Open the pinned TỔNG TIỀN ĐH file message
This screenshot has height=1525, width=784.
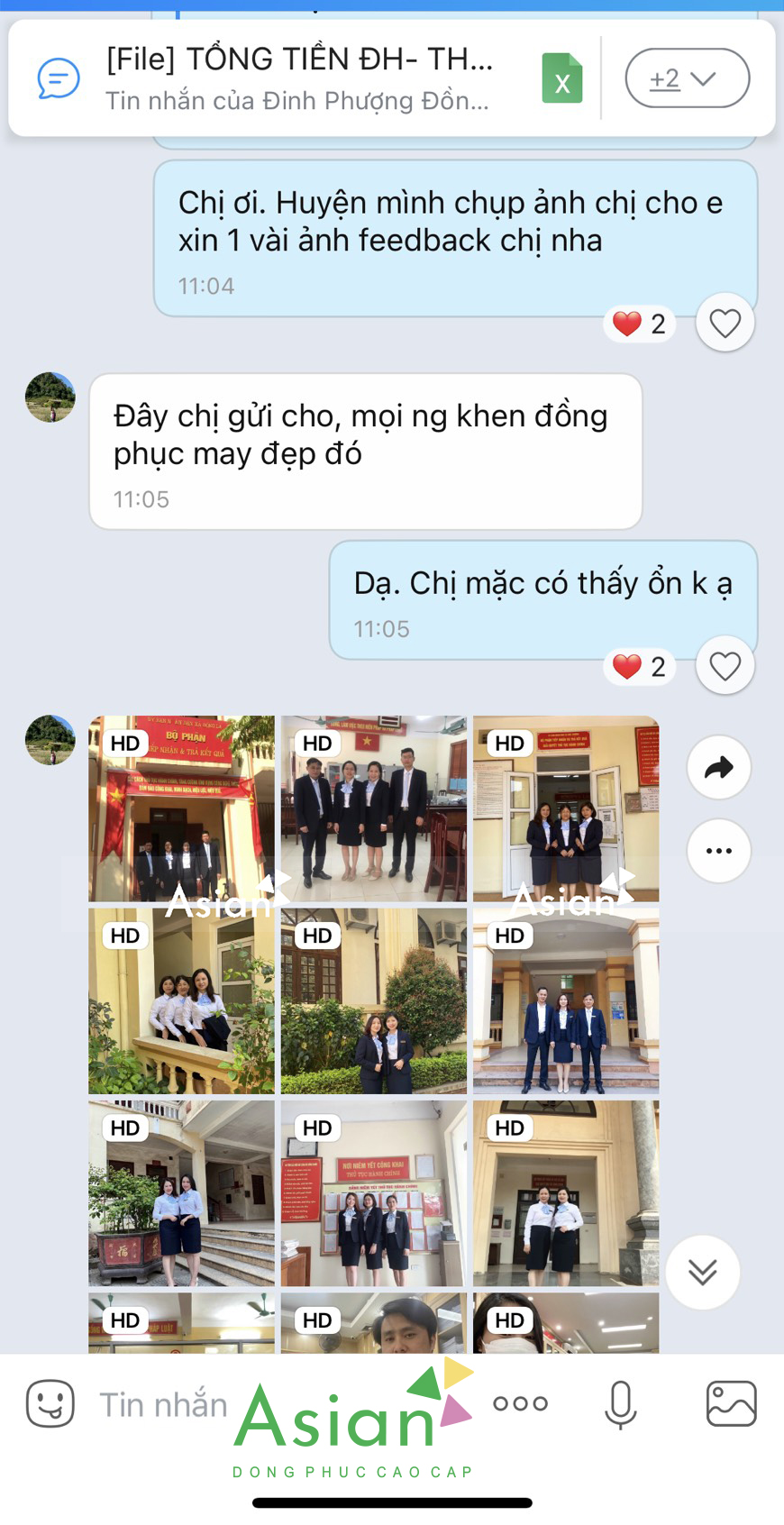(297, 78)
